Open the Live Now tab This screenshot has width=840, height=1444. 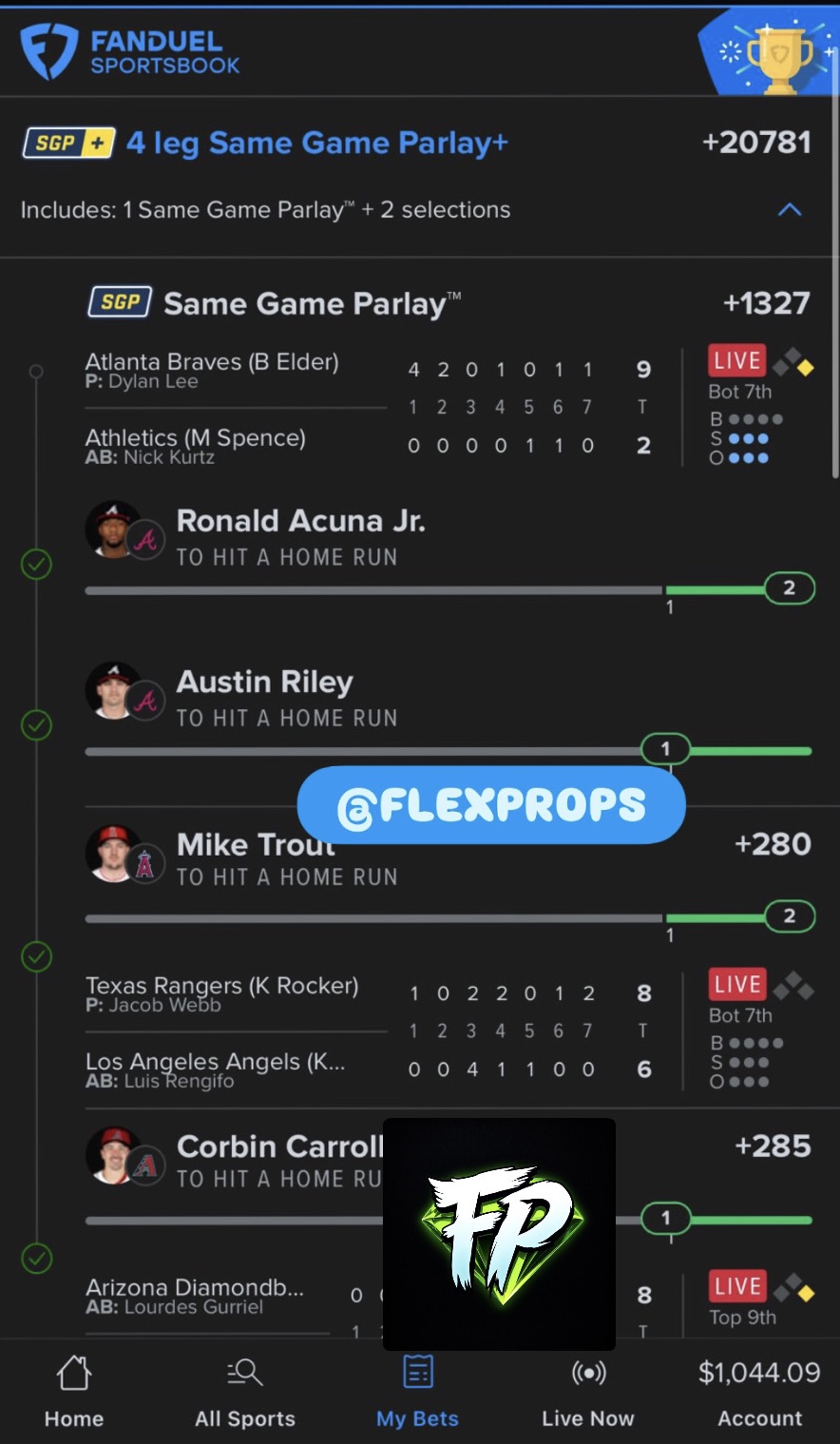[x=587, y=1392]
